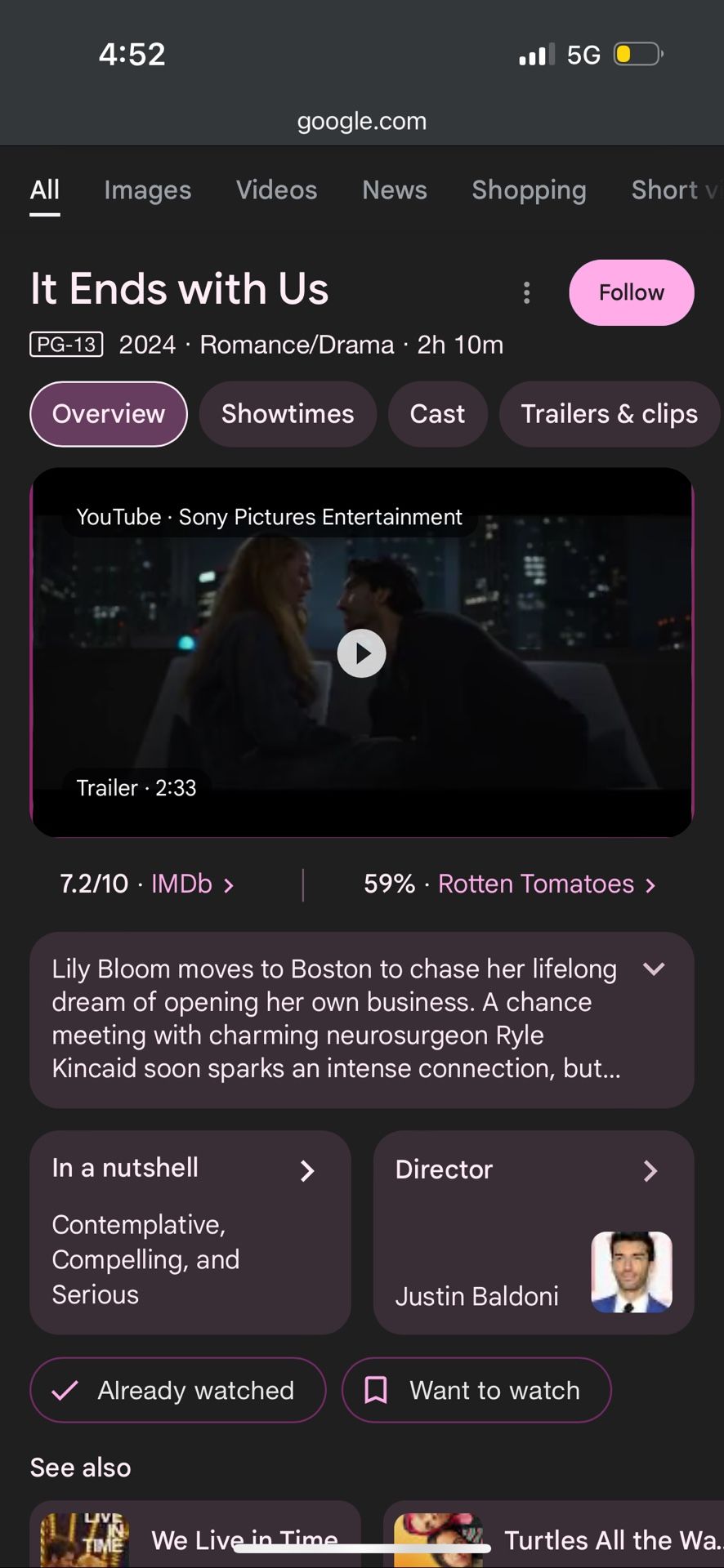
Task: Open Trailers & clips chip
Action: tap(609, 414)
